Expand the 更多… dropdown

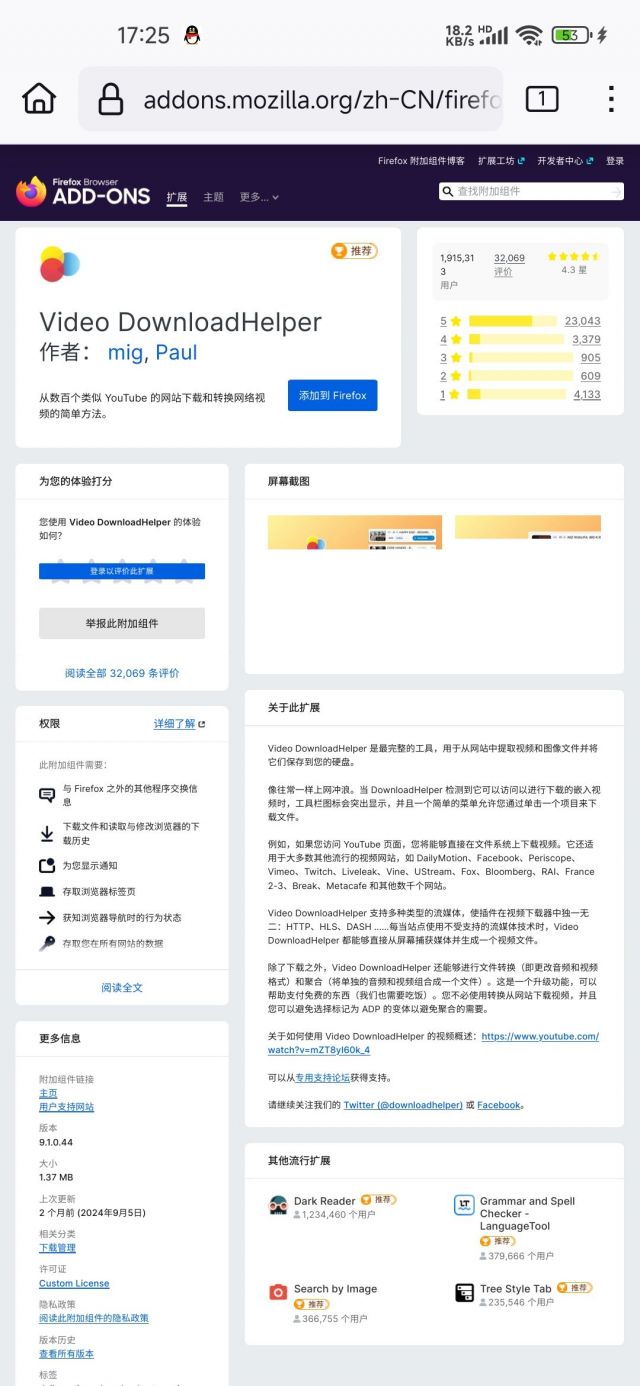(259, 197)
